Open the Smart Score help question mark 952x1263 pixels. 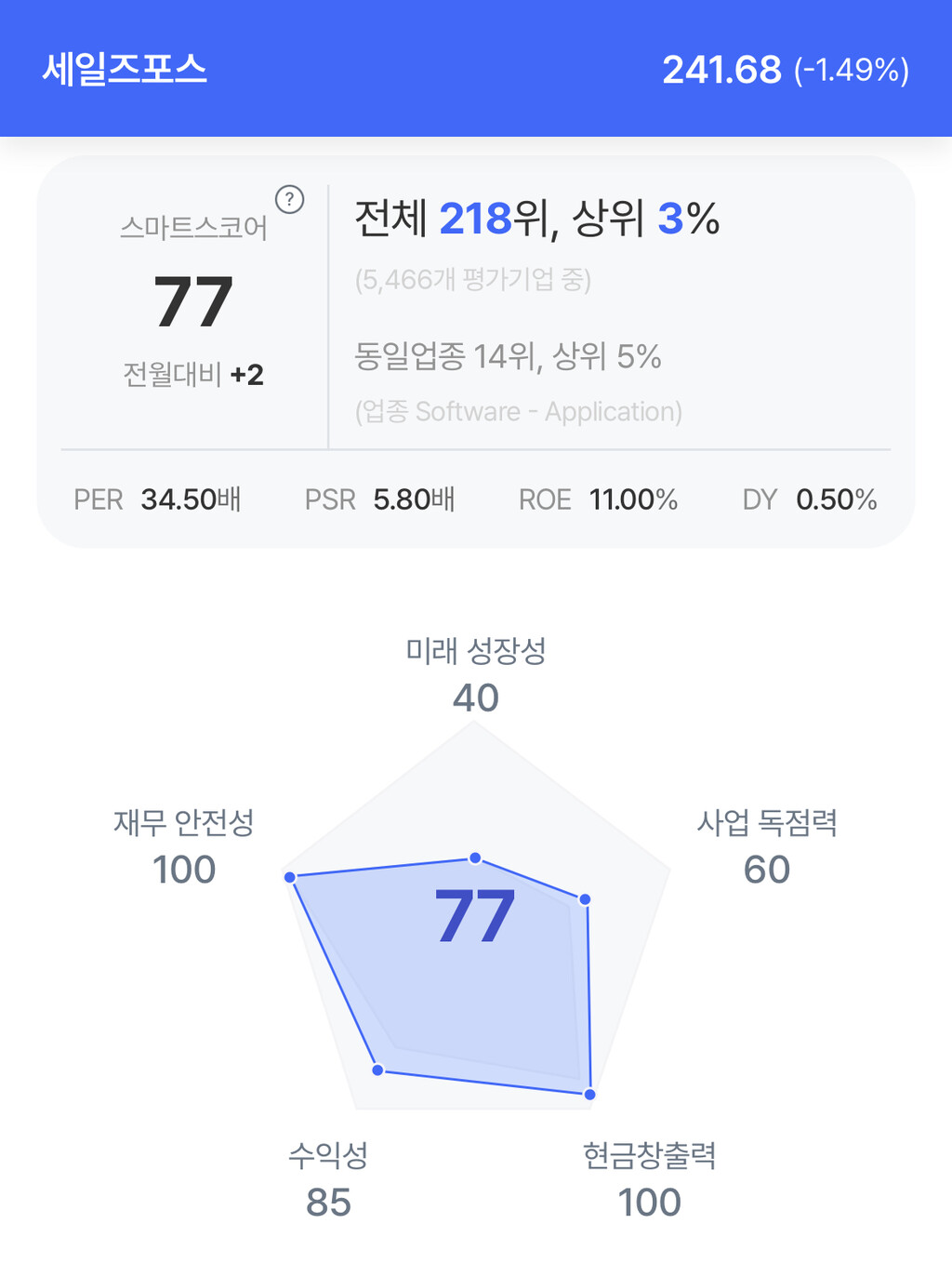point(290,199)
